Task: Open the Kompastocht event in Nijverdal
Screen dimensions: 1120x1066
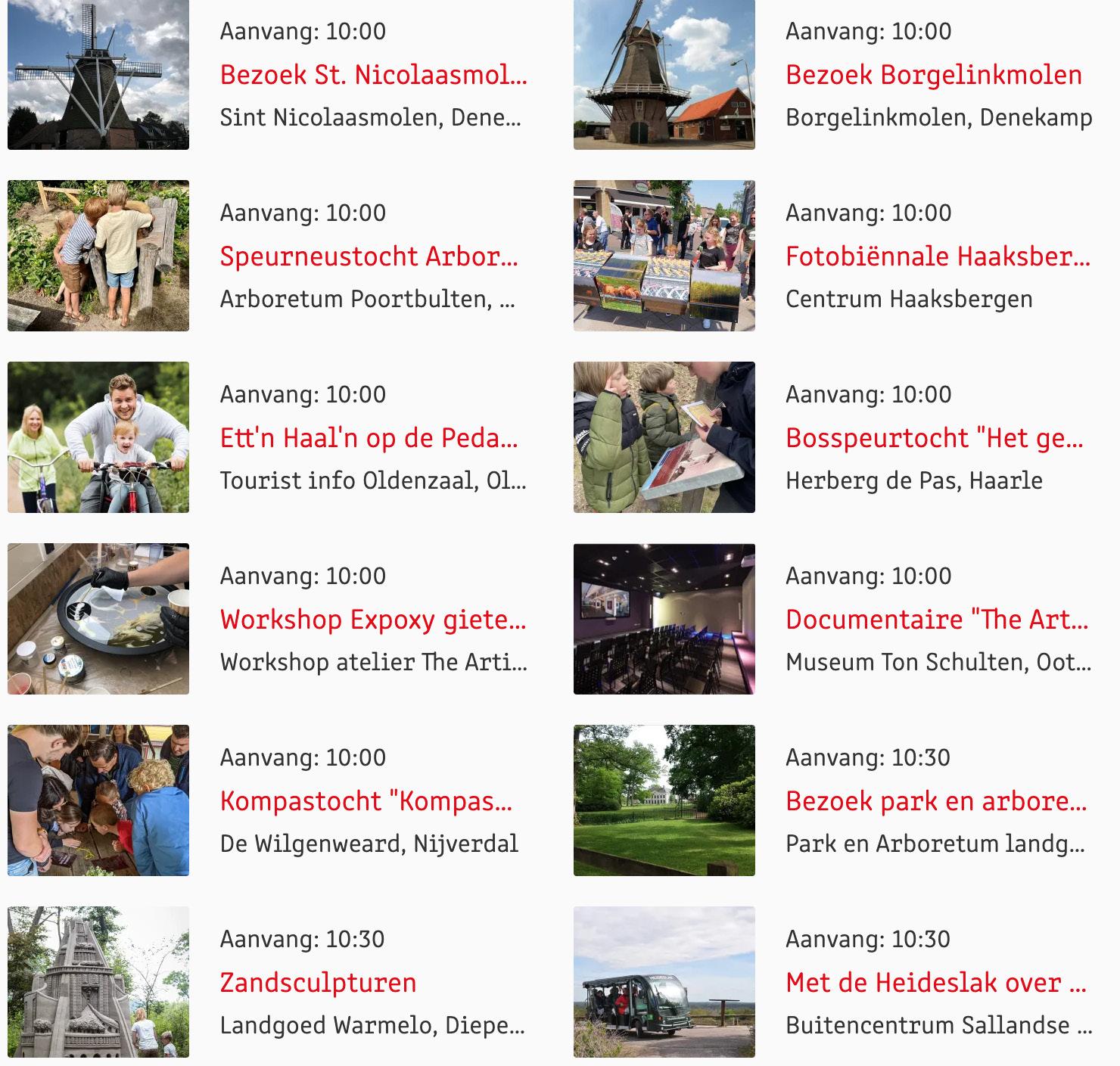Action: pos(366,801)
